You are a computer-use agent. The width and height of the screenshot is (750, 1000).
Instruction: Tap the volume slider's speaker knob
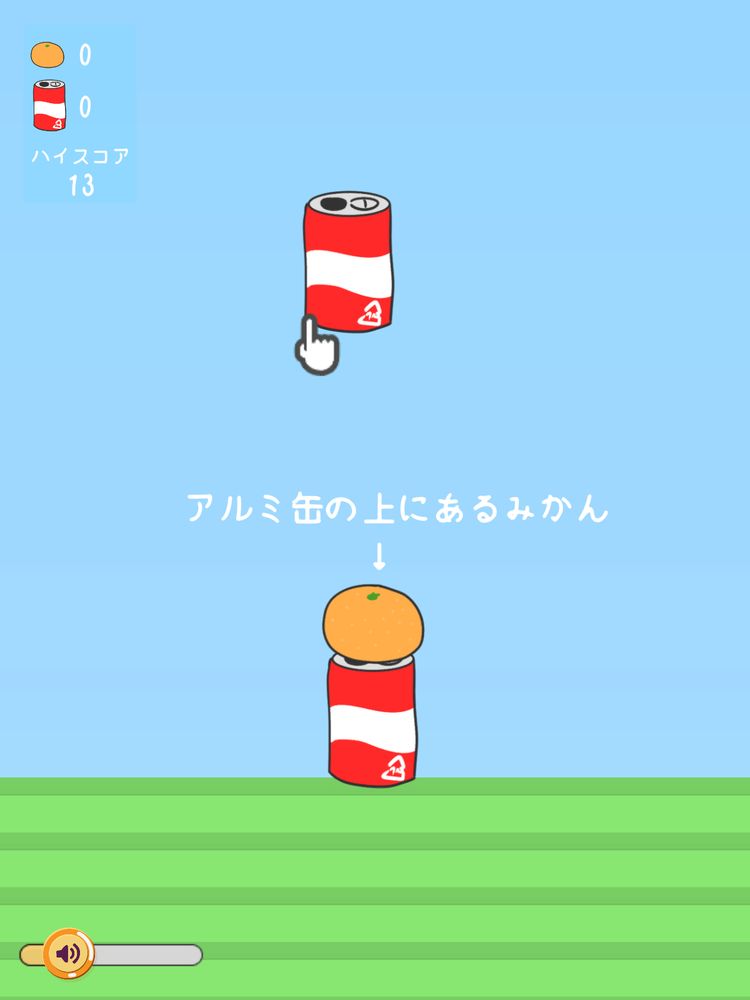(x=68, y=953)
